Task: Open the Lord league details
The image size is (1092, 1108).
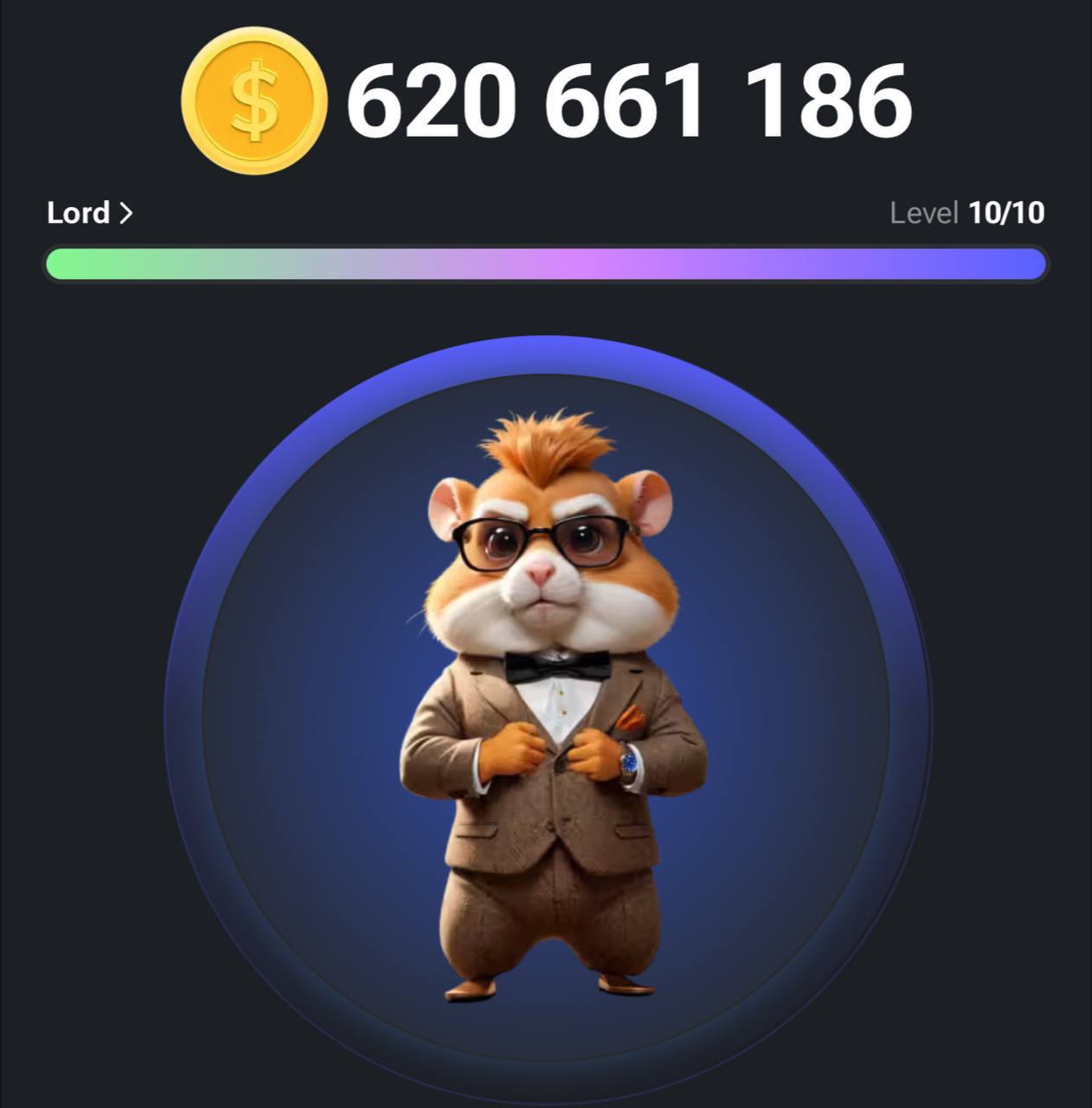Action: point(89,213)
